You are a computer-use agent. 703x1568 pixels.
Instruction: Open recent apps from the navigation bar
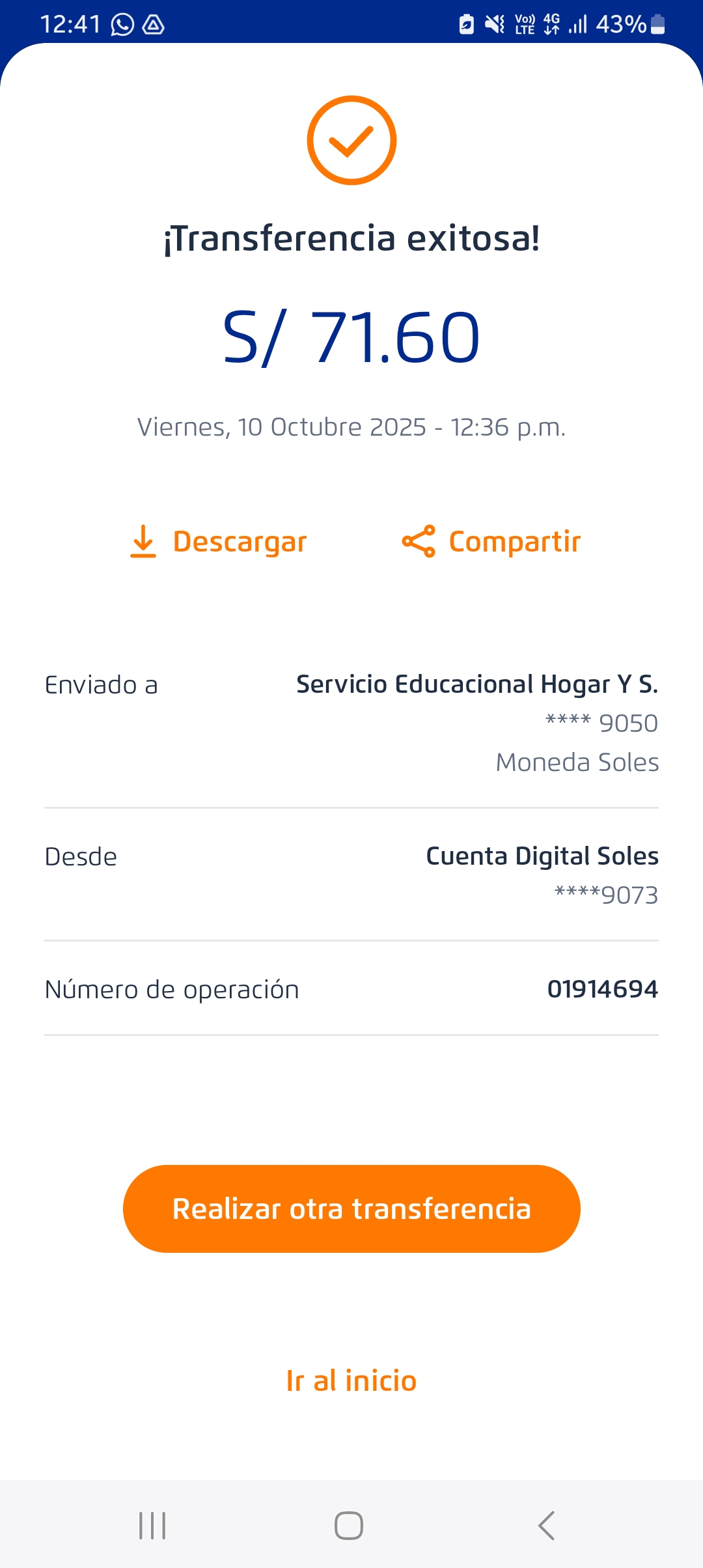(x=152, y=1526)
